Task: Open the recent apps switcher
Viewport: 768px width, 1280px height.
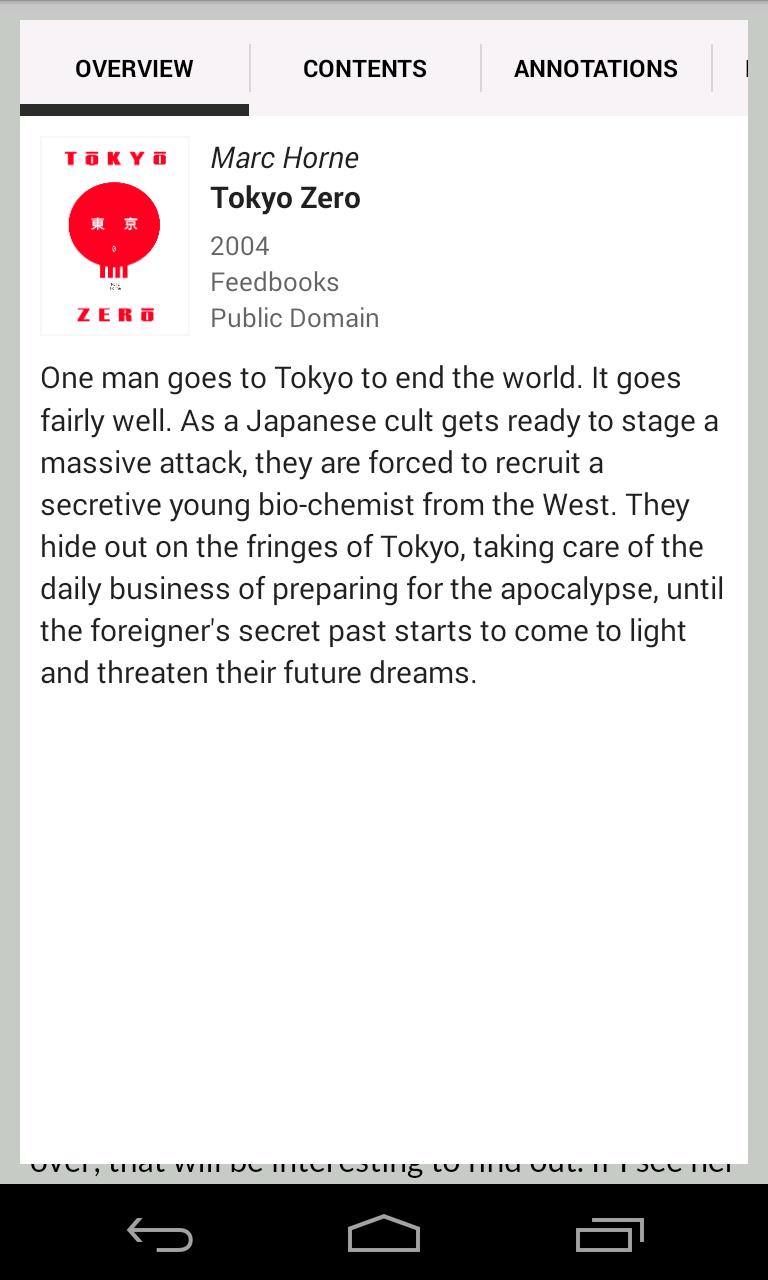Action: (x=609, y=1233)
